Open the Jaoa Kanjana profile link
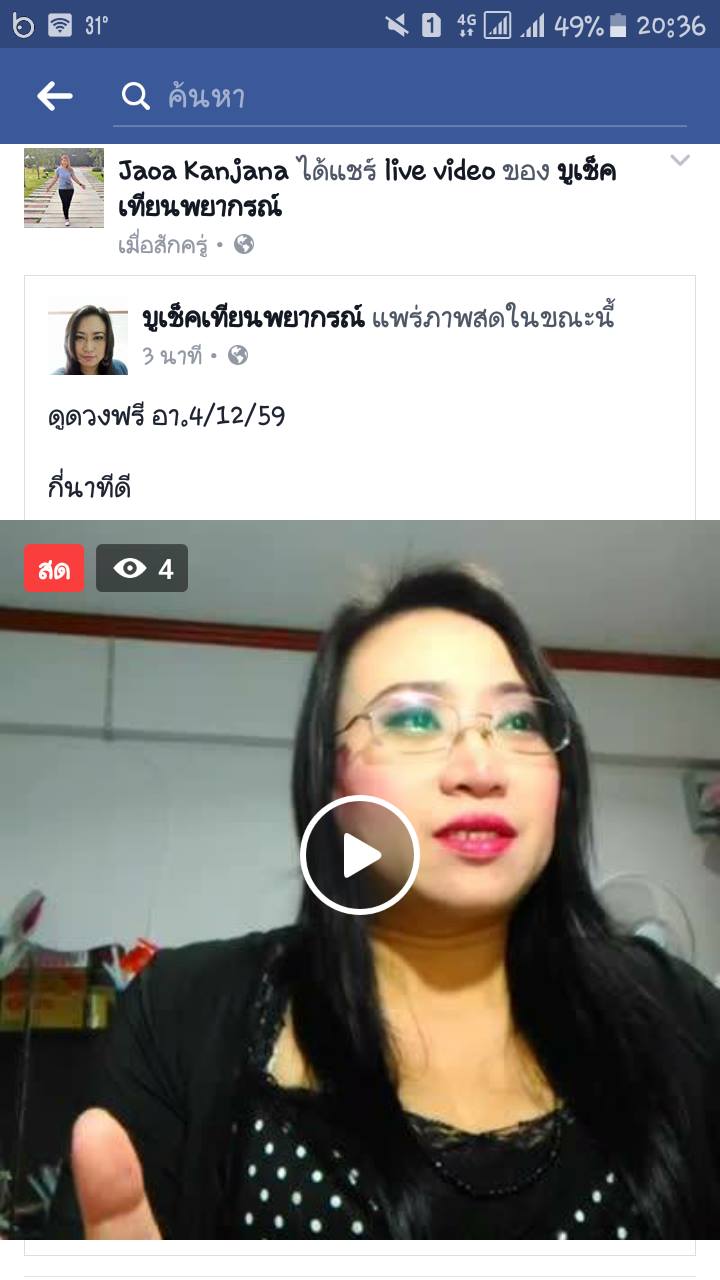This screenshot has height=1280, width=720. pyautogui.click(x=203, y=171)
